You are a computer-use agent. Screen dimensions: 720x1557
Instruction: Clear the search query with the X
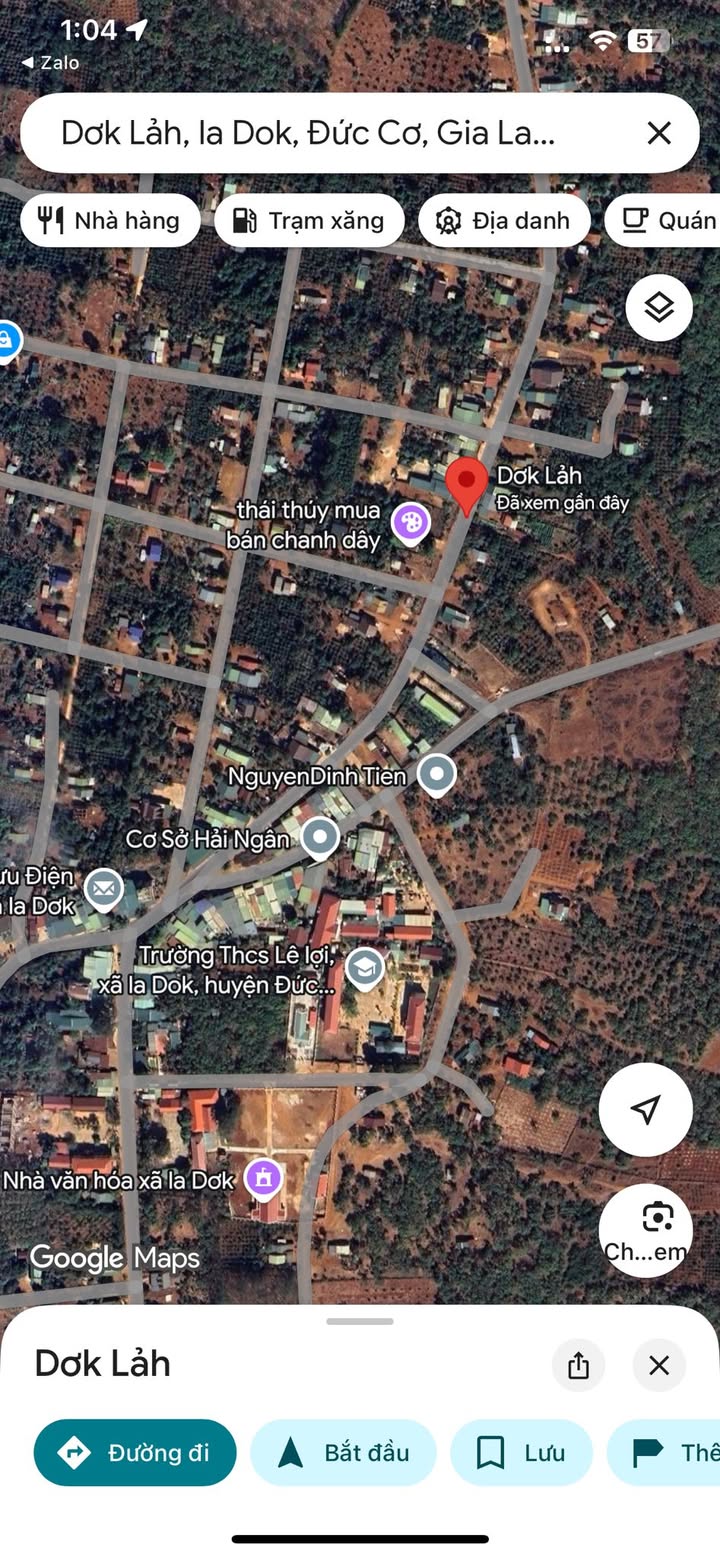(x=658, y=133)
